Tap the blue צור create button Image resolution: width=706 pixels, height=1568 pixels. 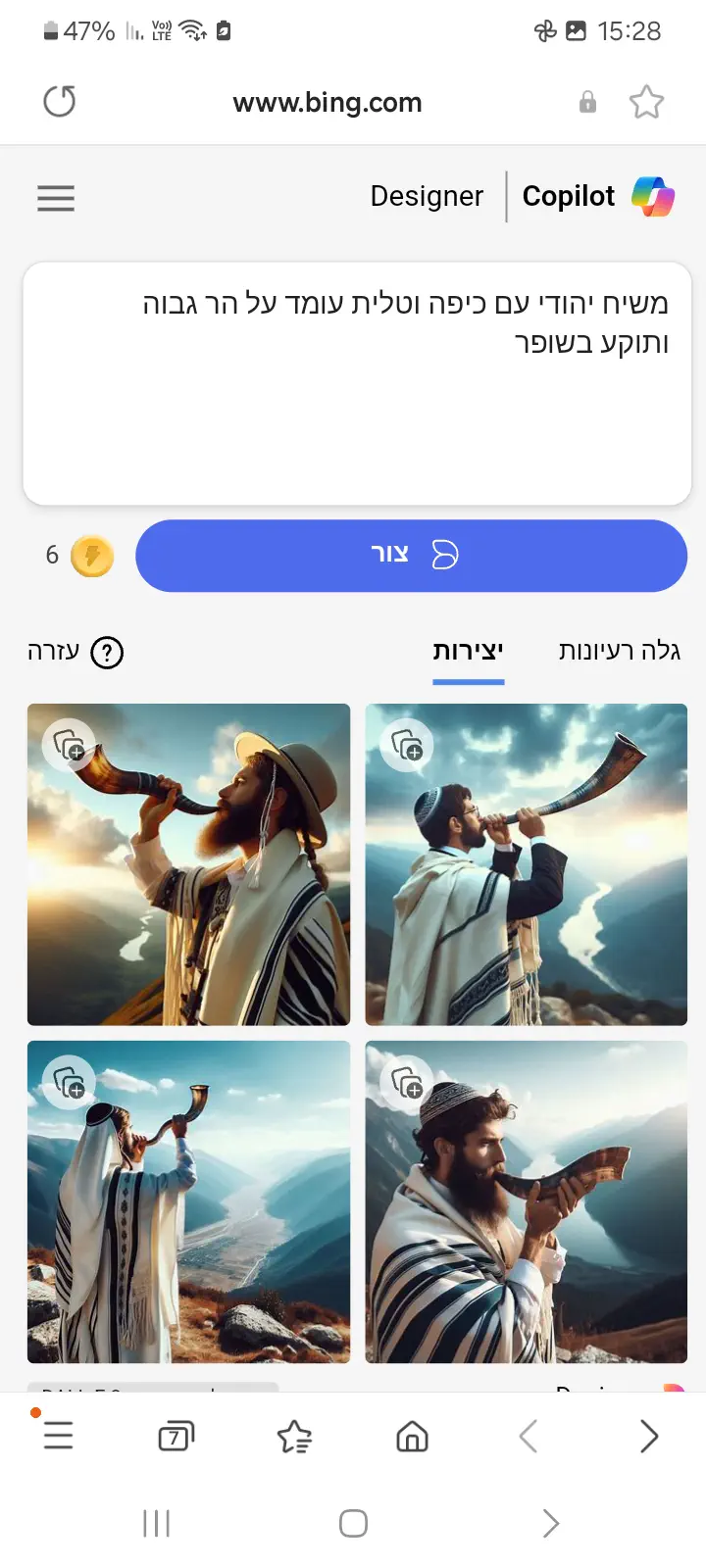411,556
